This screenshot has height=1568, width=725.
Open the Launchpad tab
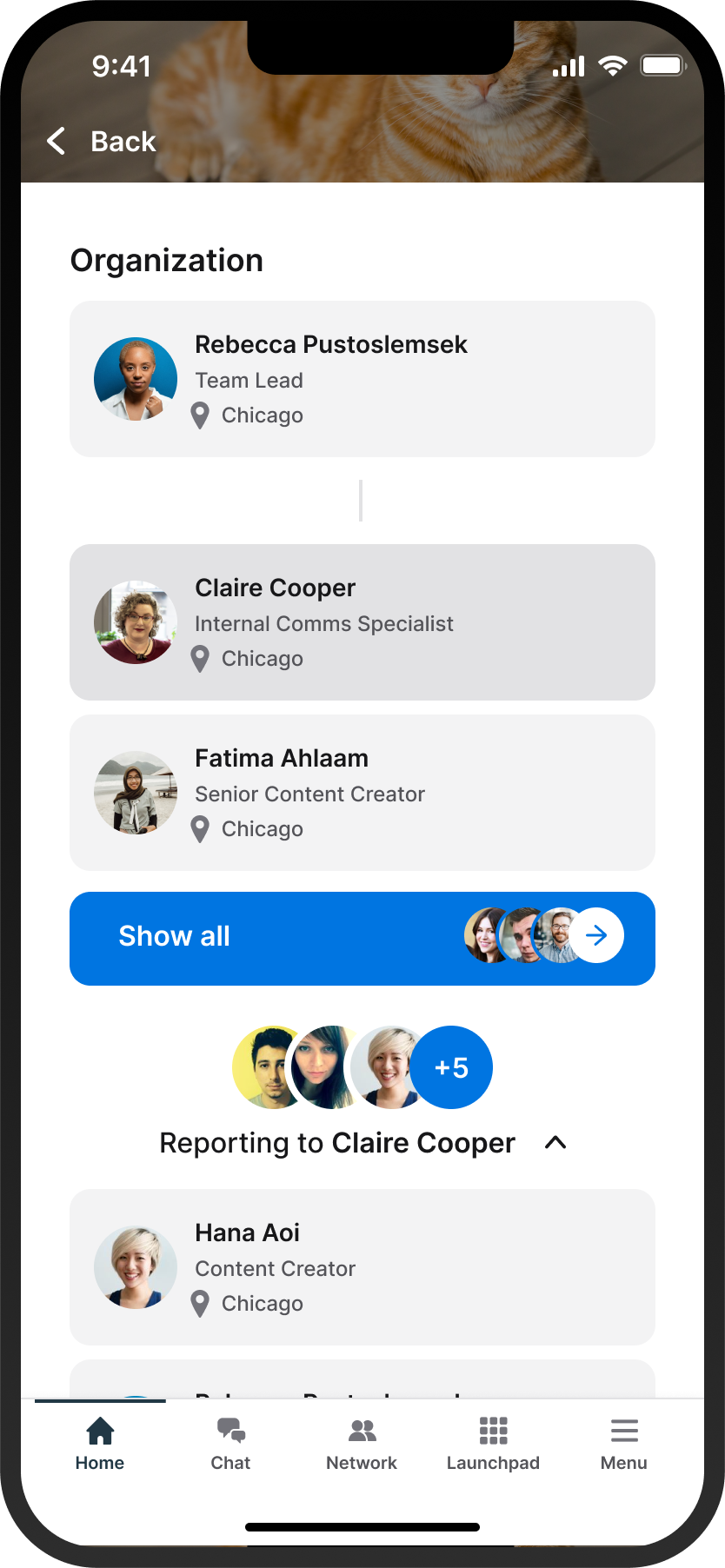[493, 1443]
